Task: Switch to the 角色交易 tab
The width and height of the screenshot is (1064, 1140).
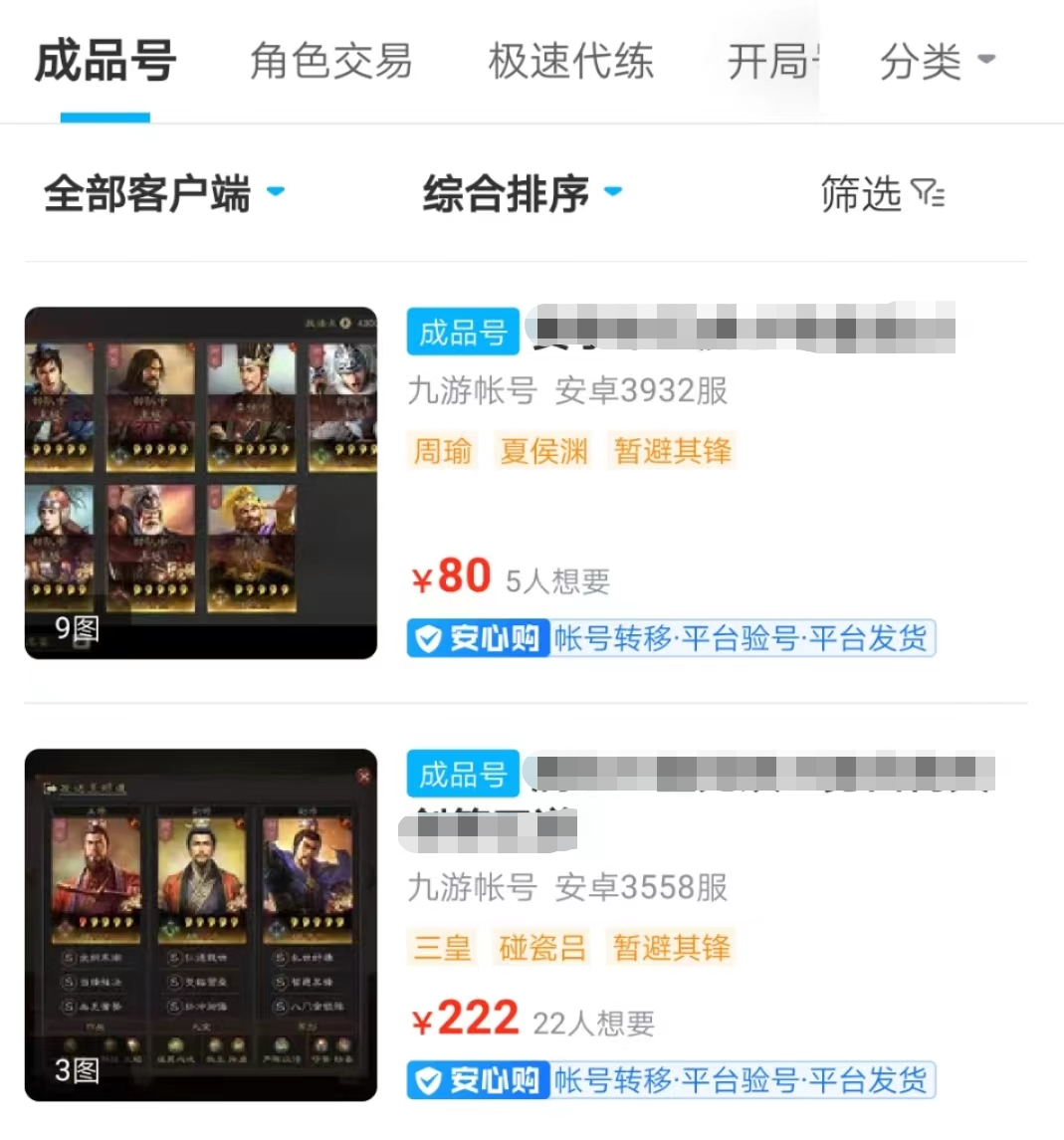Action: tap(330, 62)
